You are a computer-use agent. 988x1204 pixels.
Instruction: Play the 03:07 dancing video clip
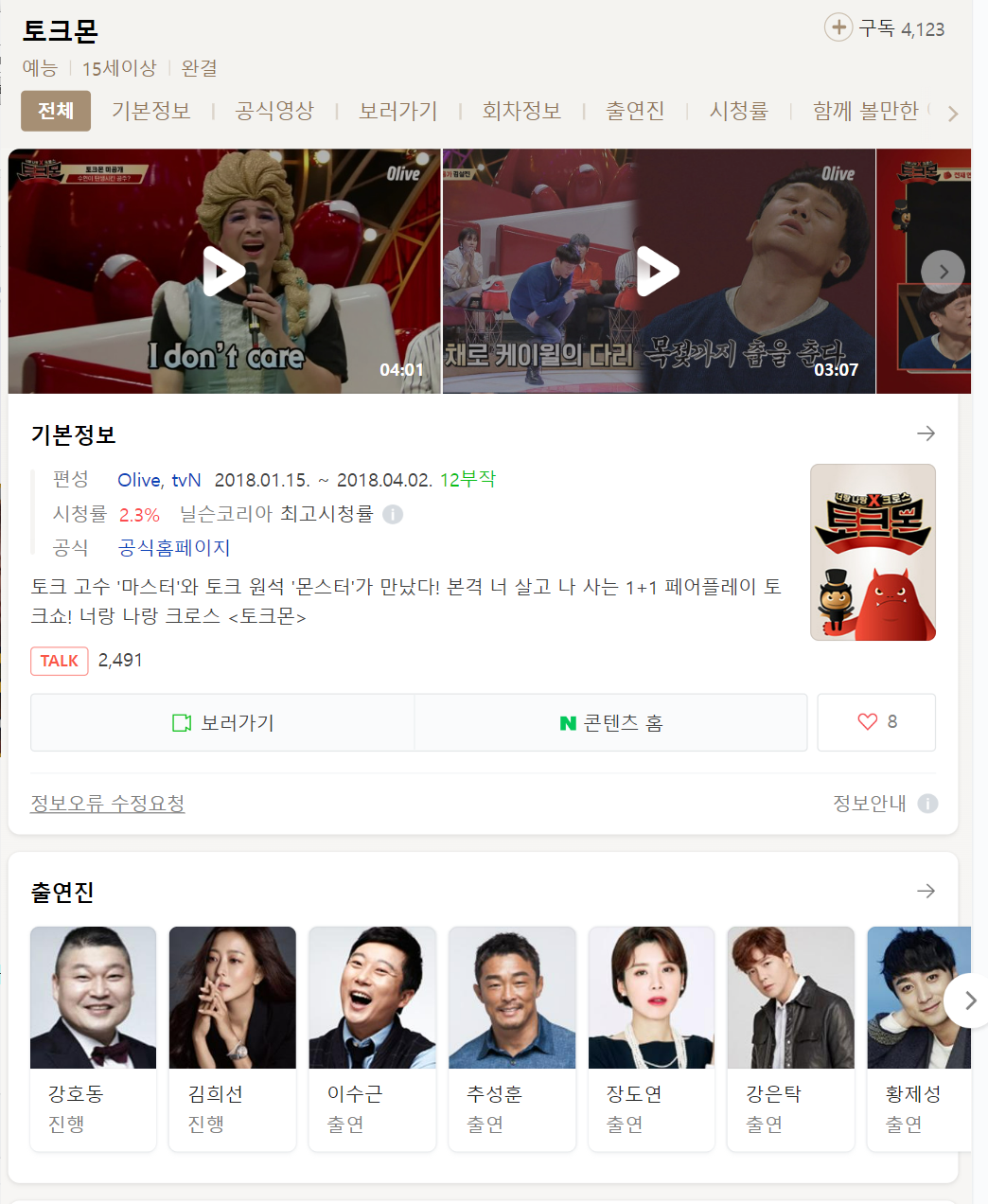pyautogui.click(x=658, y=272)
